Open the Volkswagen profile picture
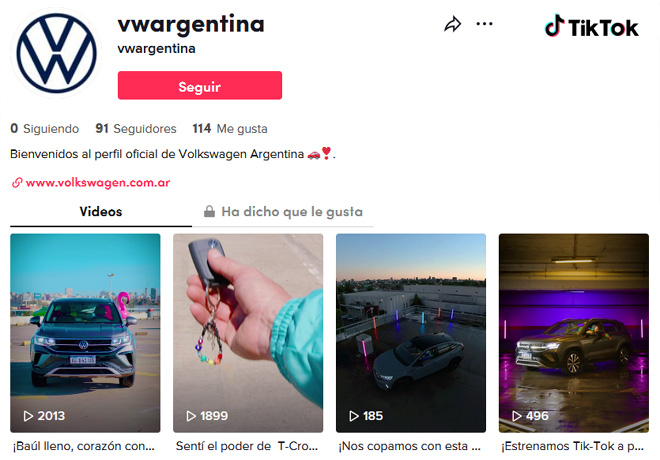 [x=56, y=55]
